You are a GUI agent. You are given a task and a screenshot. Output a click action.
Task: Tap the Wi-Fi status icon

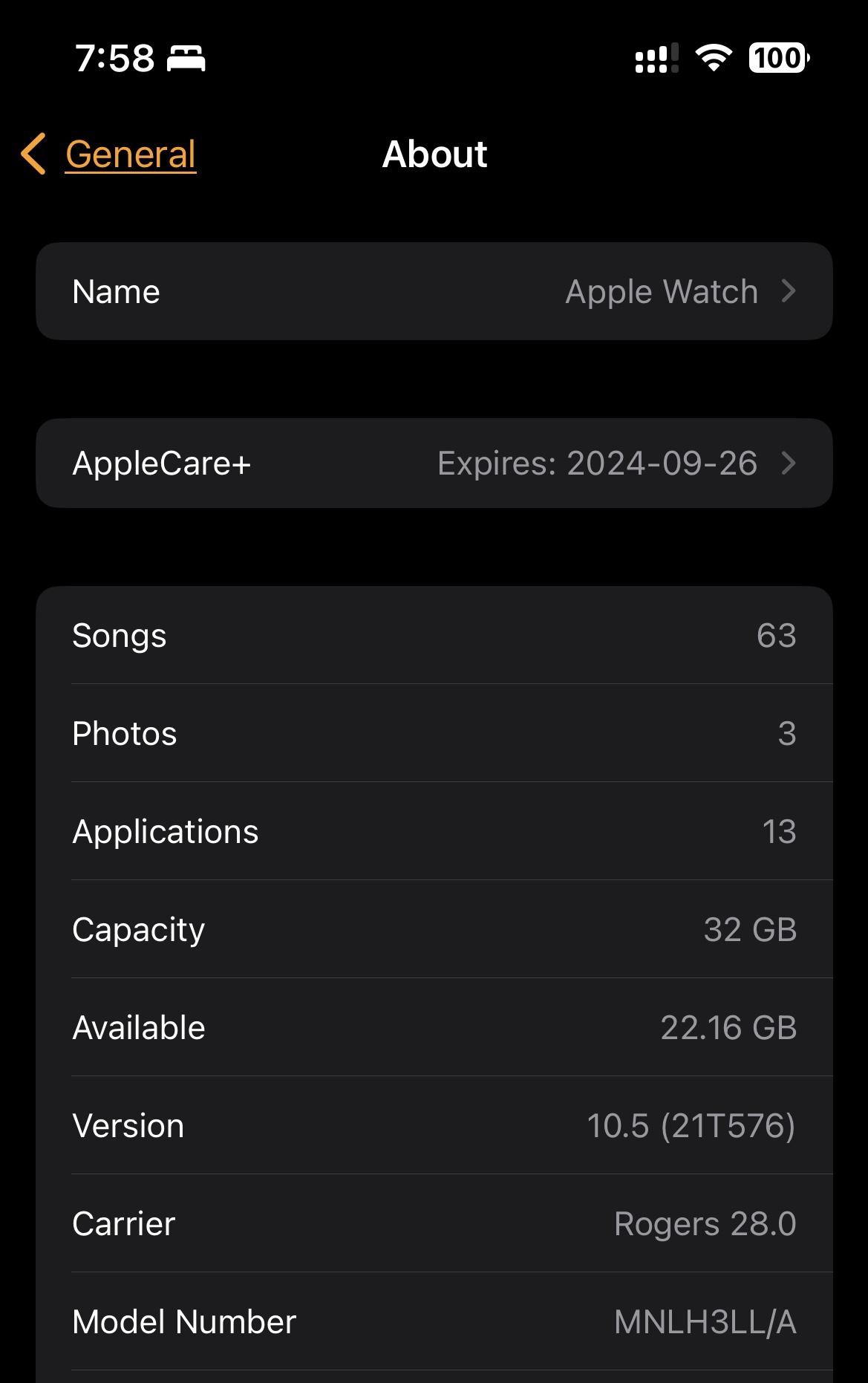tap(714, 59)
